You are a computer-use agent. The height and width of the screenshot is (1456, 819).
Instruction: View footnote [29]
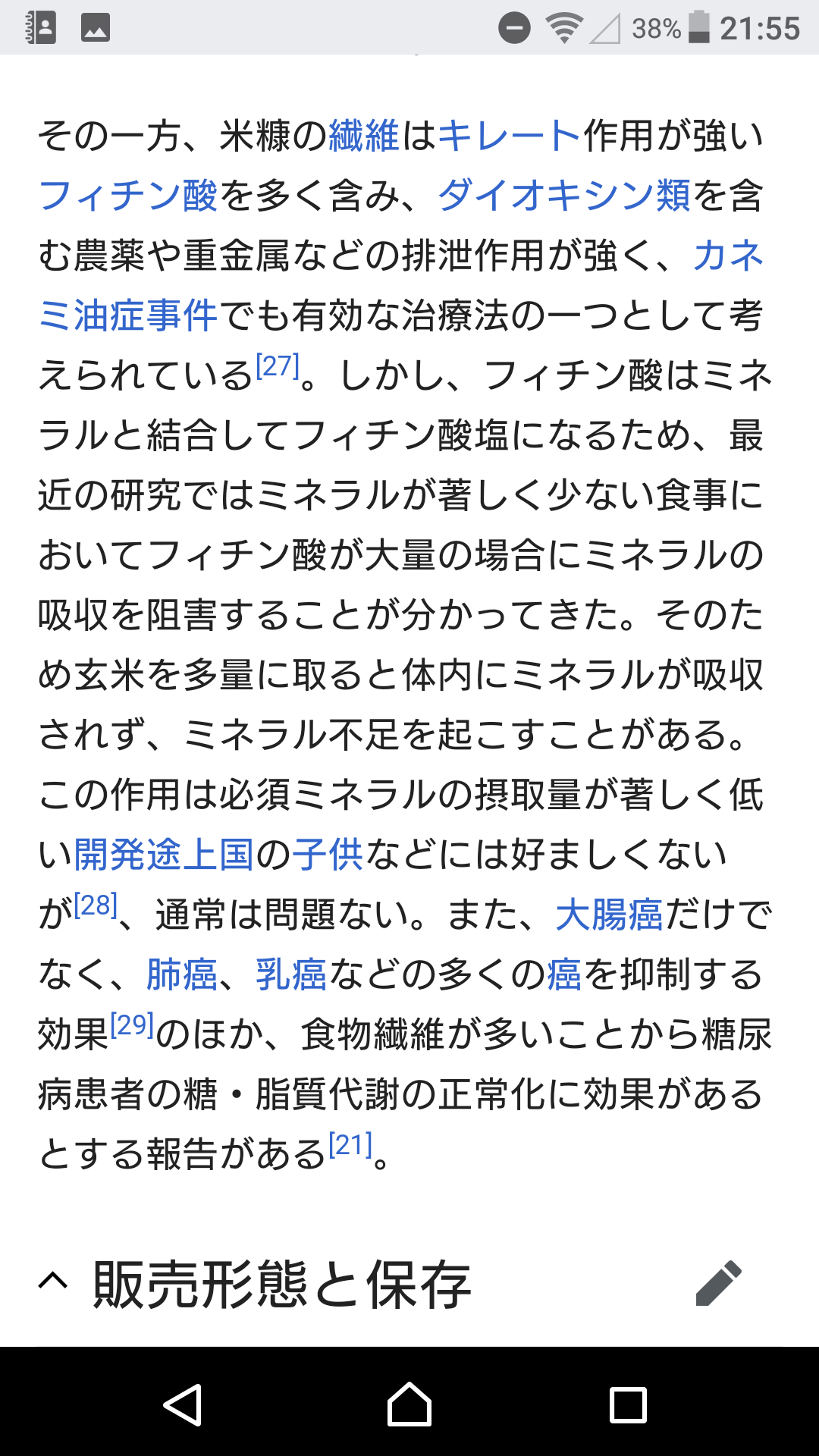pyautogui.click(x=132, y=1025)
